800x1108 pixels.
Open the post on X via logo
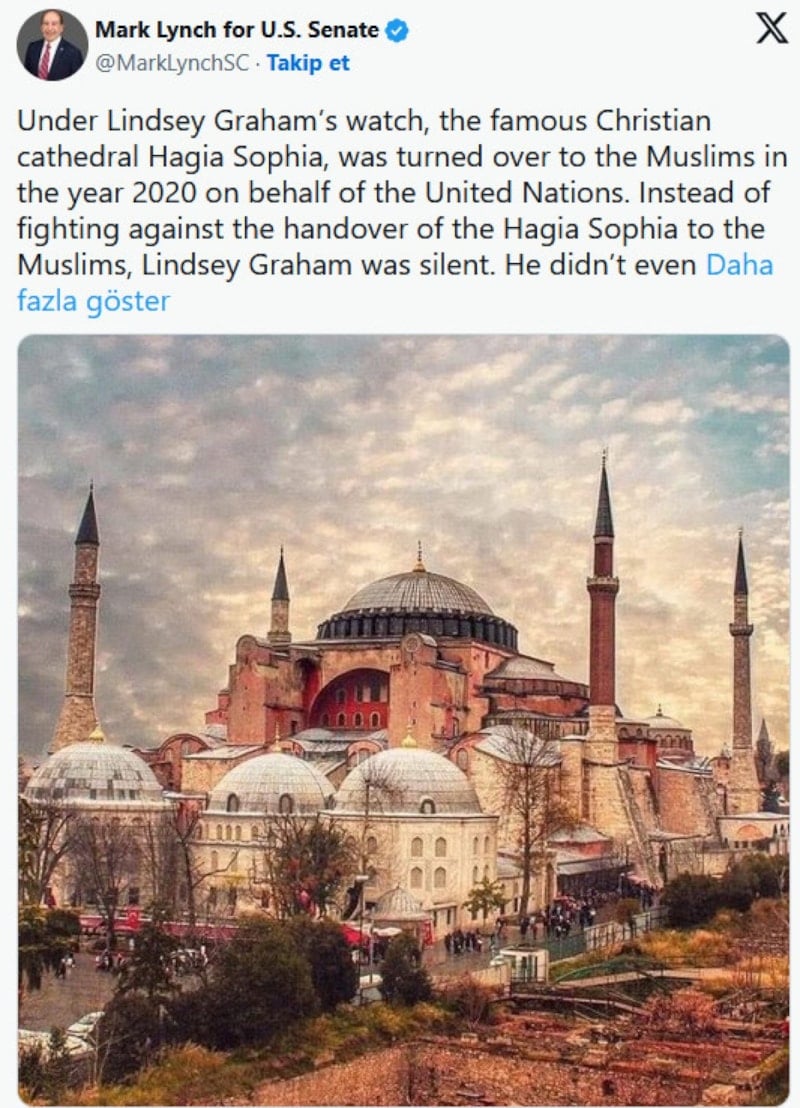771,29
